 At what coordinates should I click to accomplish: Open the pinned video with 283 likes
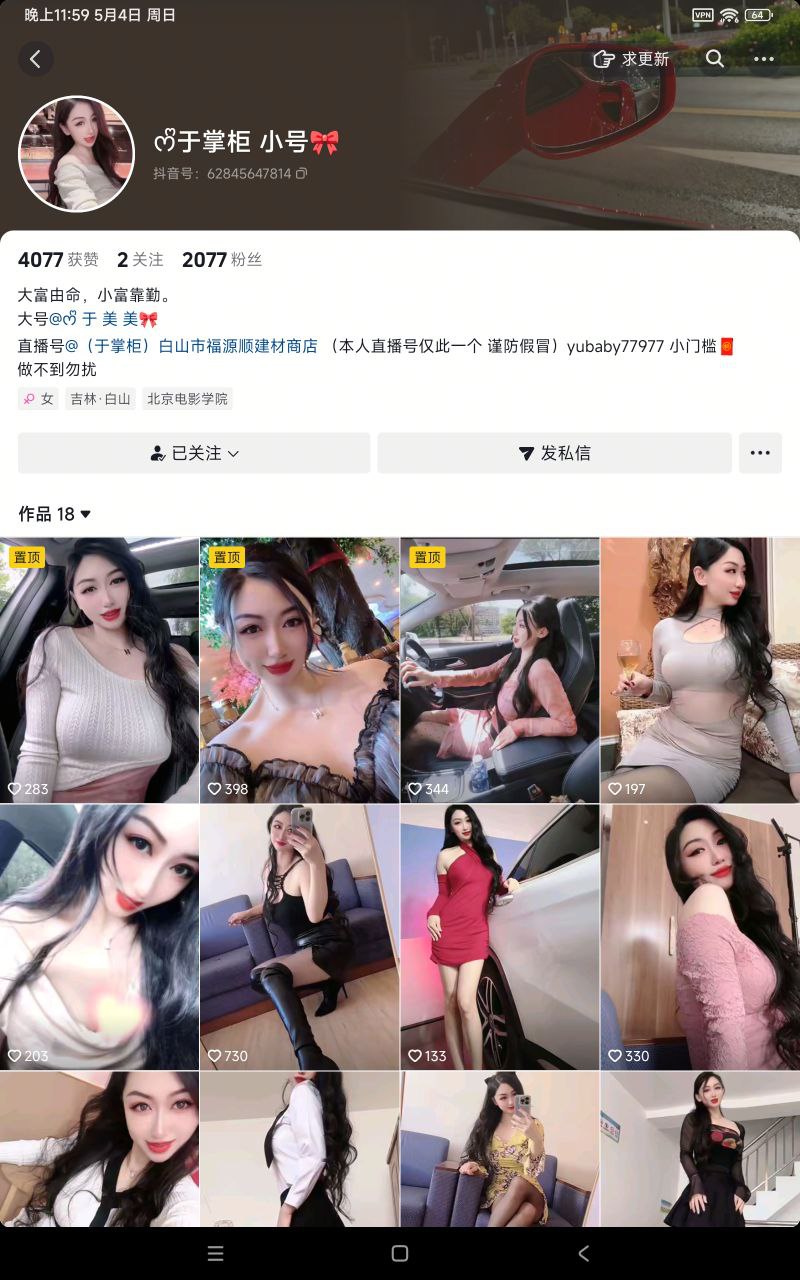pos(99,670)
